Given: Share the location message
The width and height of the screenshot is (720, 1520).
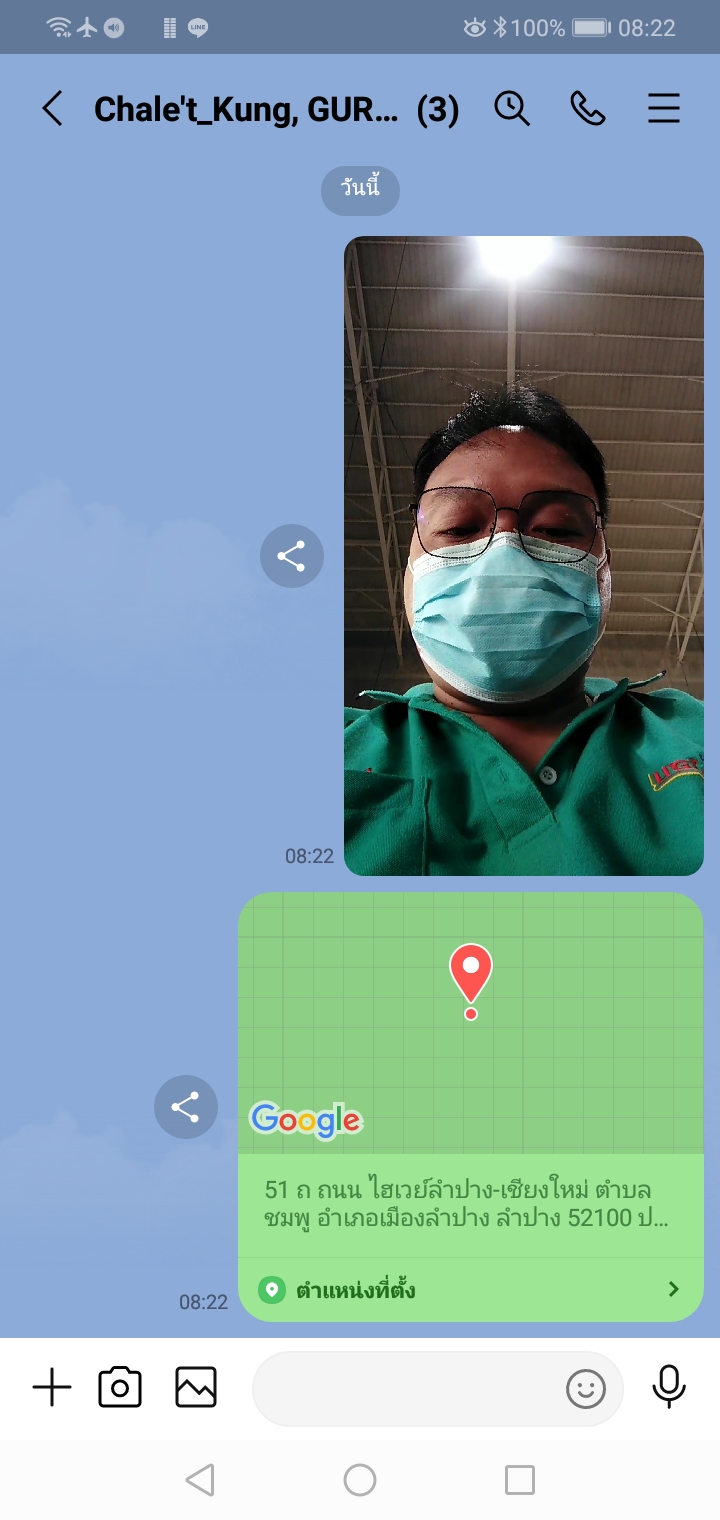Looking at the screenshot, I should coord(185,1107).
